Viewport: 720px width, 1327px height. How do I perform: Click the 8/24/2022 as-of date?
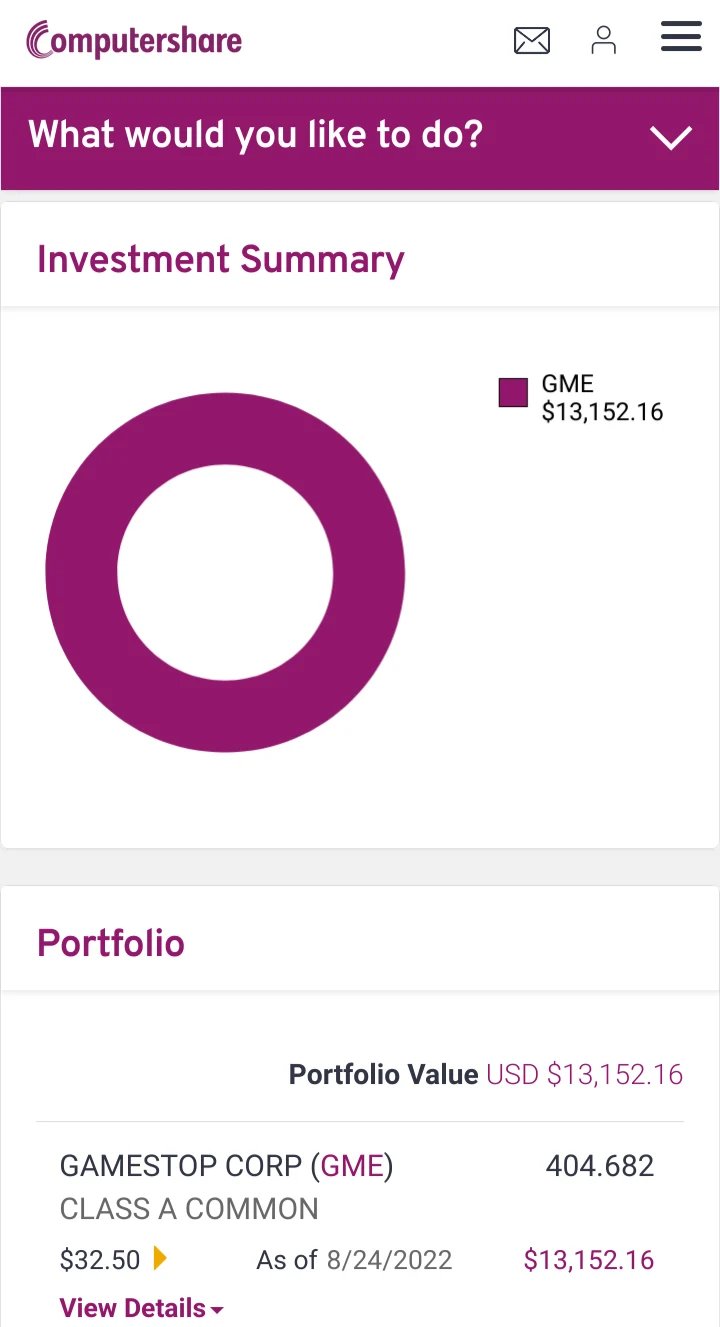click(x=390, y=1260)
